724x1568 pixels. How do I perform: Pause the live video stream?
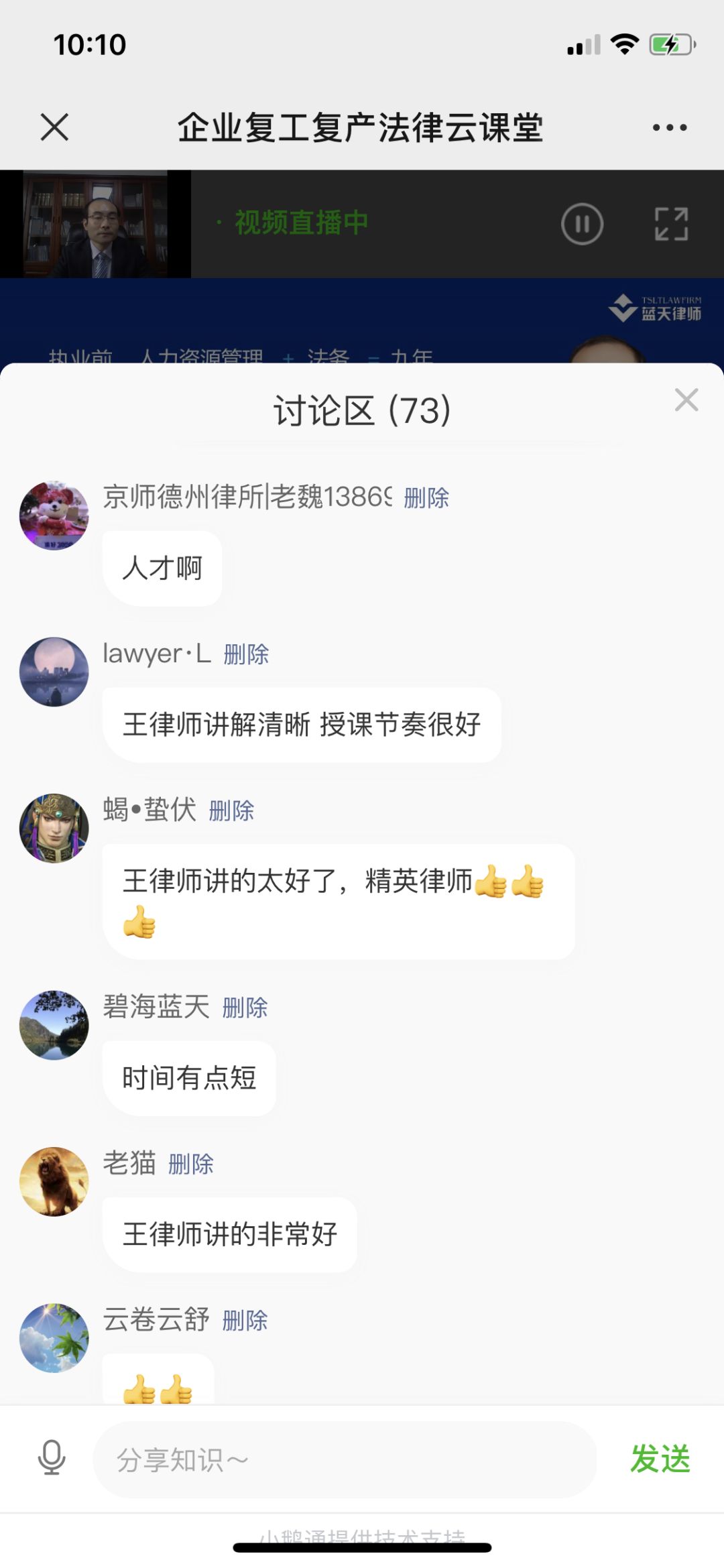[x=582, y=224]
